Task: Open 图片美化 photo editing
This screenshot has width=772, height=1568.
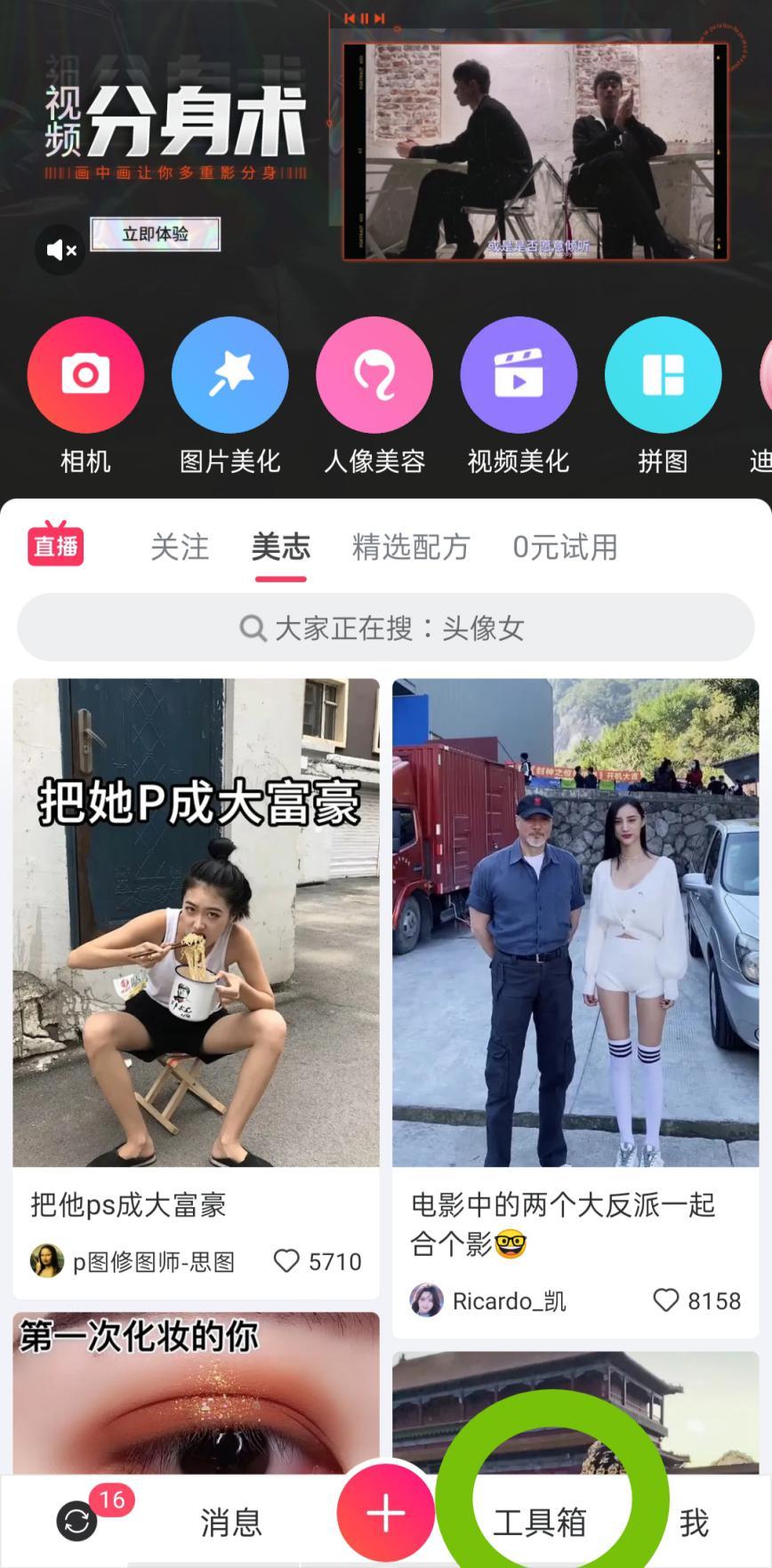Action: 229,375
